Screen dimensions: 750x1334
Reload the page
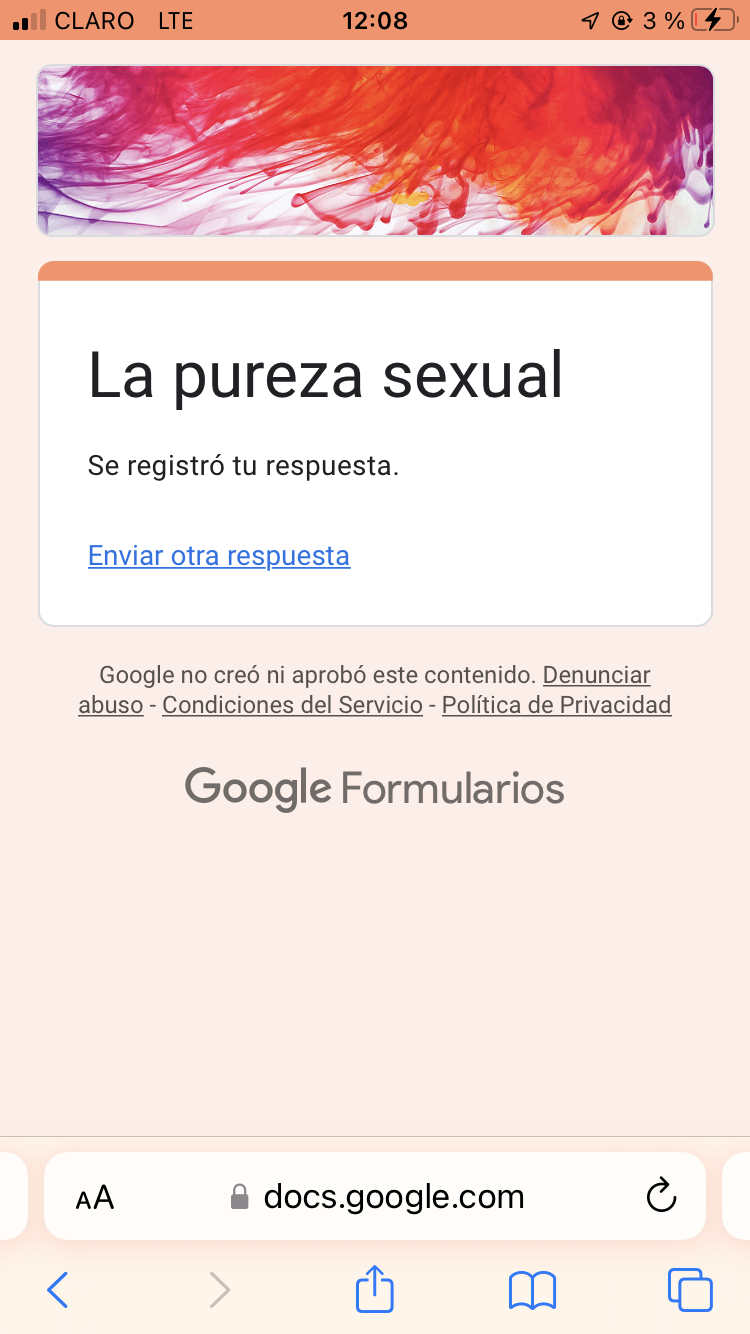[x=661, y=1196]
